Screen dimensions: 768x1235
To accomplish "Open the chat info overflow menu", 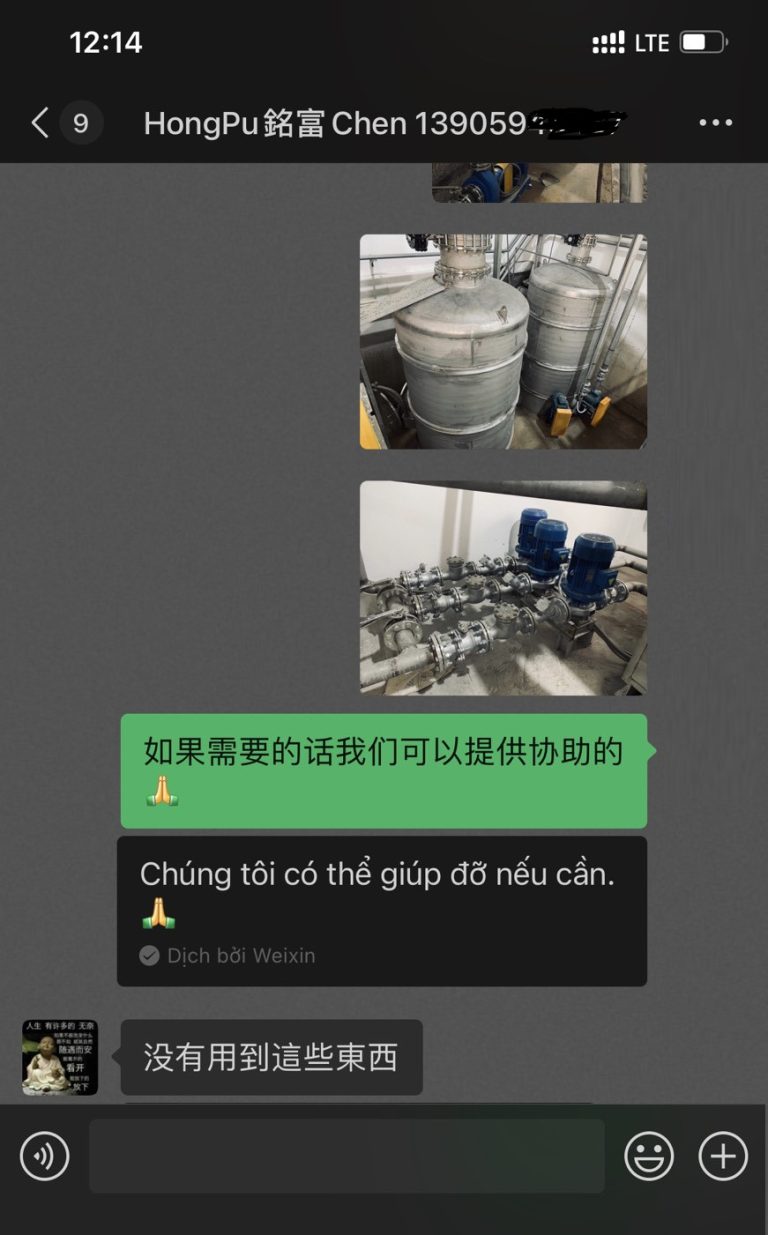I will pos(715,123).
